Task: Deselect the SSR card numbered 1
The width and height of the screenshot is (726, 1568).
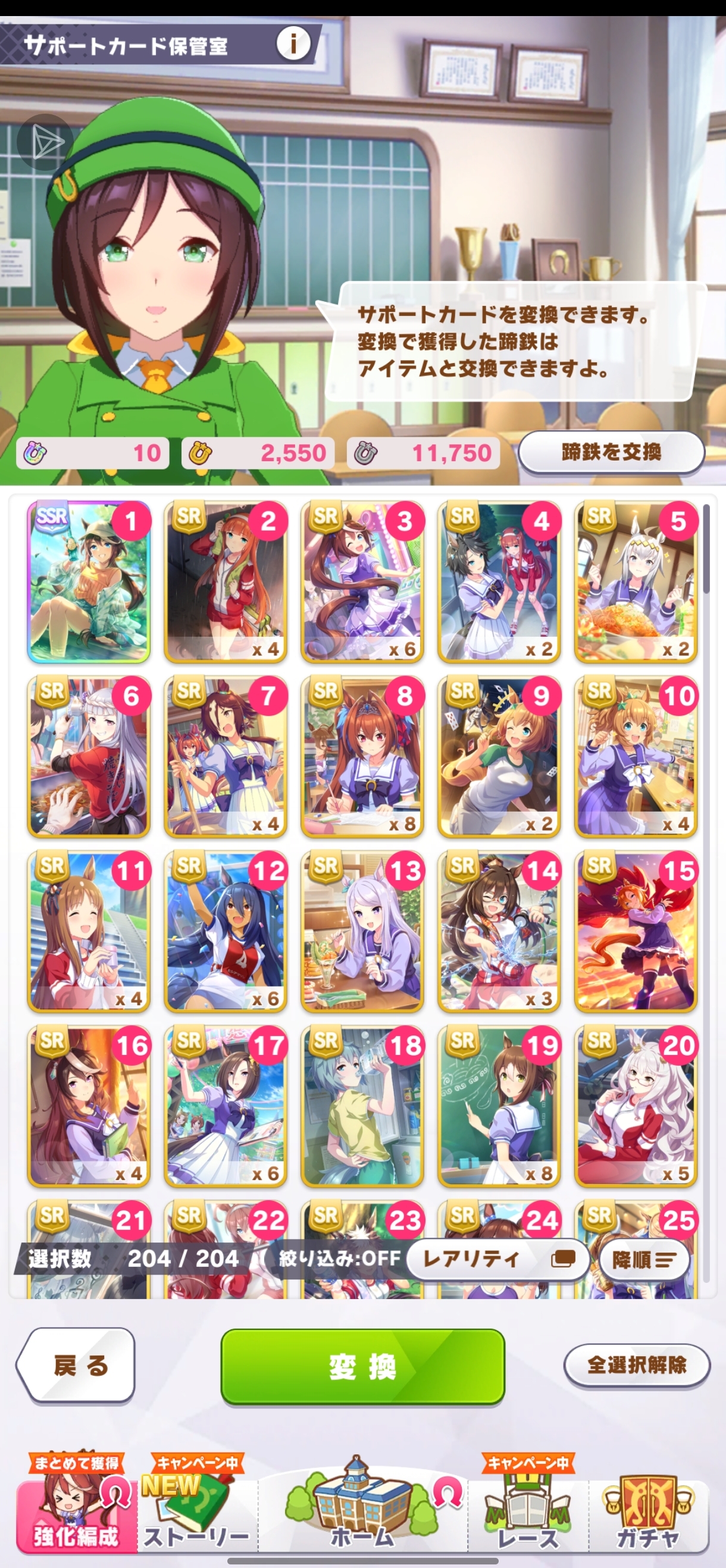Action: [89, 581]
